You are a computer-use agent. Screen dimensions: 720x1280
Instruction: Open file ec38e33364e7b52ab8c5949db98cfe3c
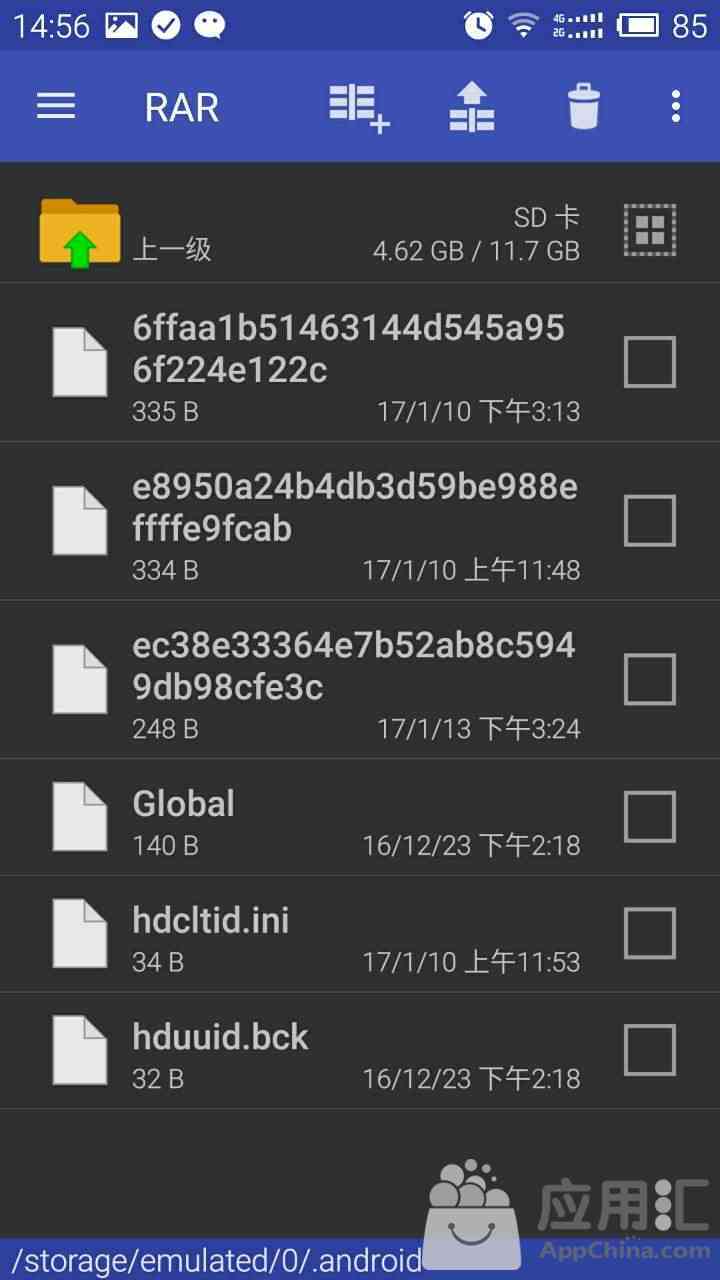coord(300,680)
